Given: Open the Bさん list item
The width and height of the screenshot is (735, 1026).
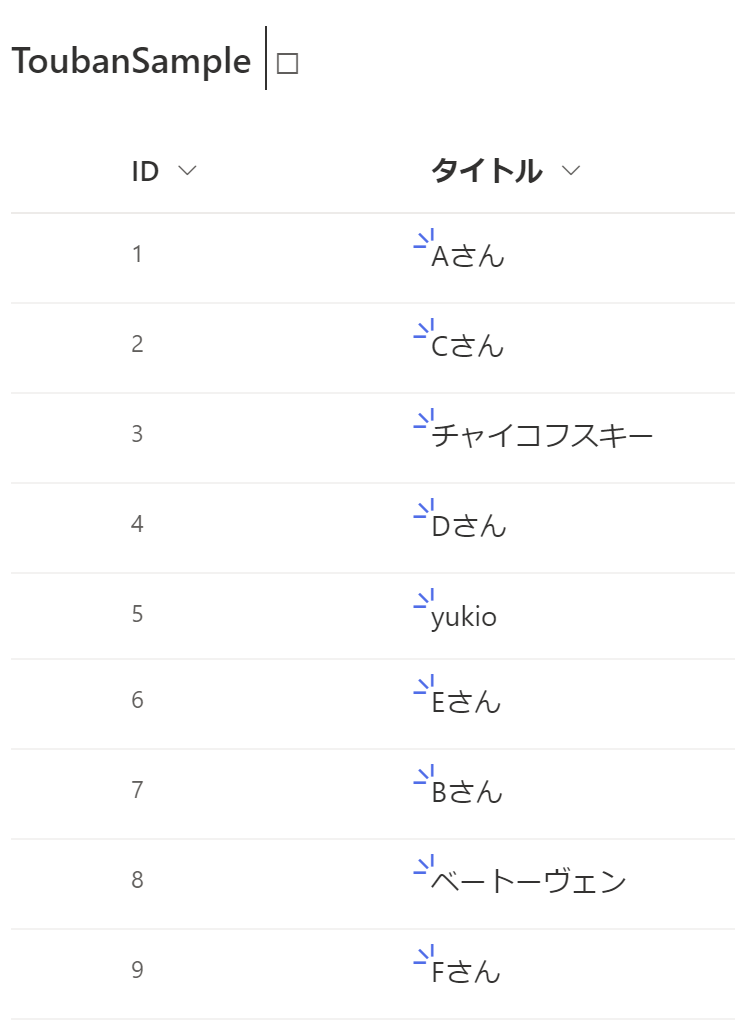Looking at the screenshot, I should (x=466, y=793).
